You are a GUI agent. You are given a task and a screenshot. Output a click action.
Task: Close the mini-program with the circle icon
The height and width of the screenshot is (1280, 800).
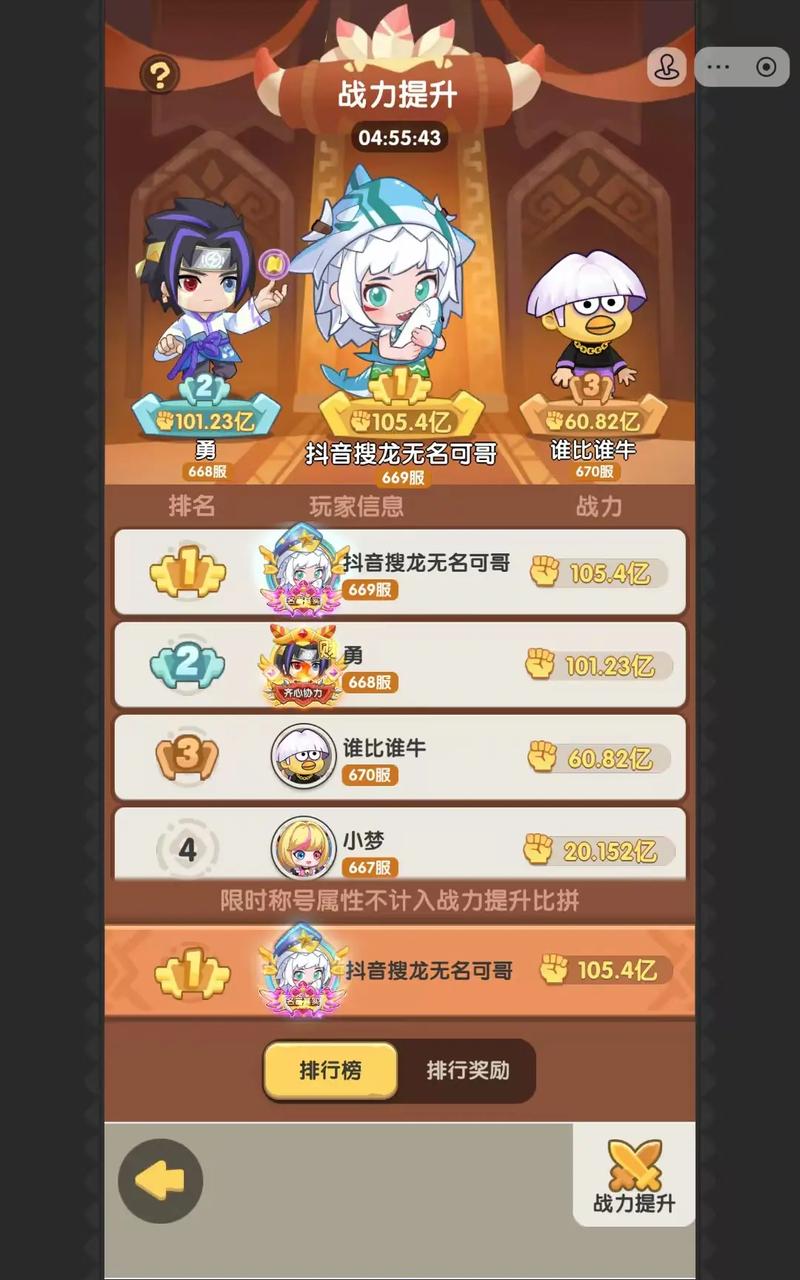pos(766,67)
